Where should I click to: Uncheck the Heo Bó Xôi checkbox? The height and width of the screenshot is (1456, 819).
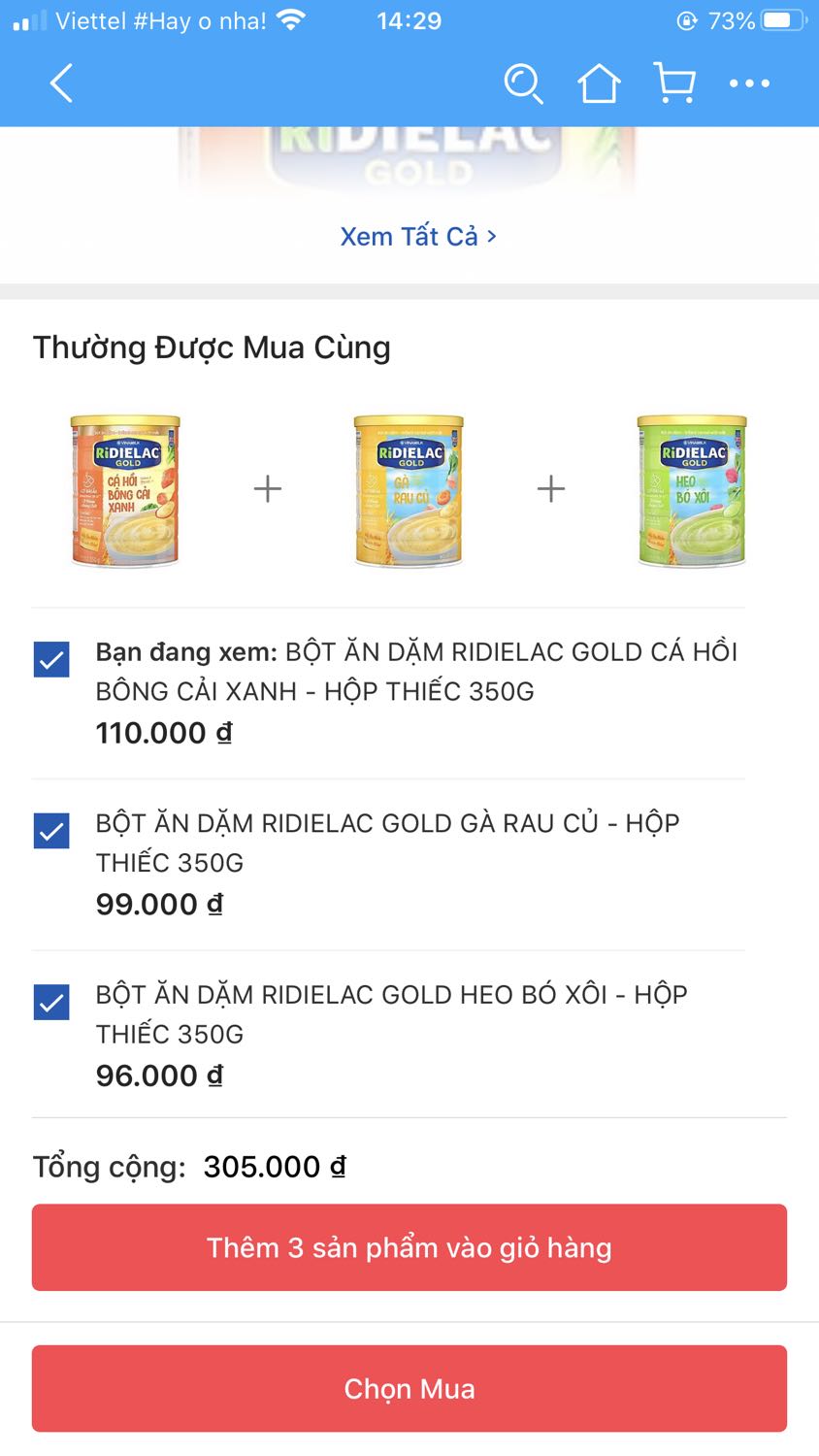click(51, 1003)
